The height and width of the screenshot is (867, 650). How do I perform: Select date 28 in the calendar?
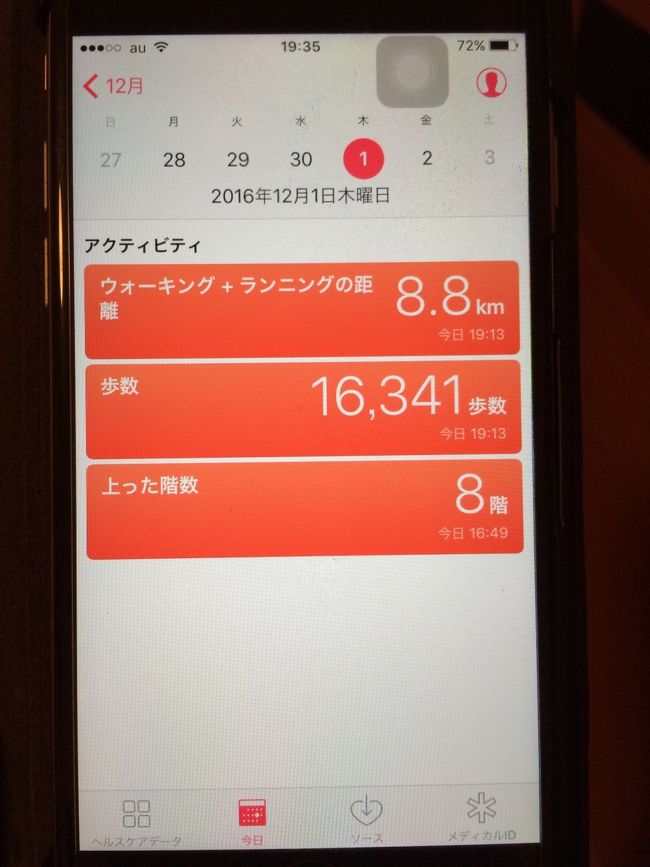tap(174, 159)
